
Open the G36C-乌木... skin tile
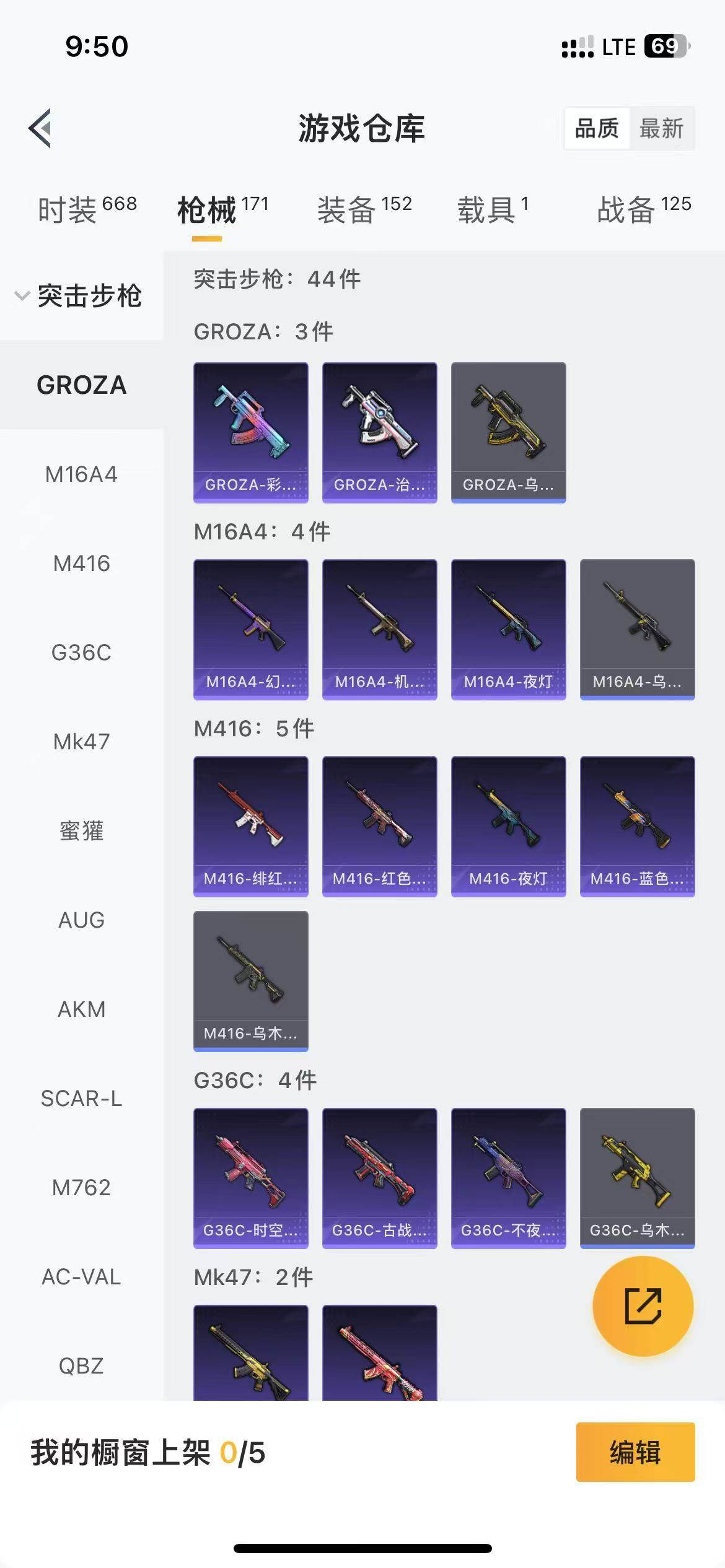637,1178
